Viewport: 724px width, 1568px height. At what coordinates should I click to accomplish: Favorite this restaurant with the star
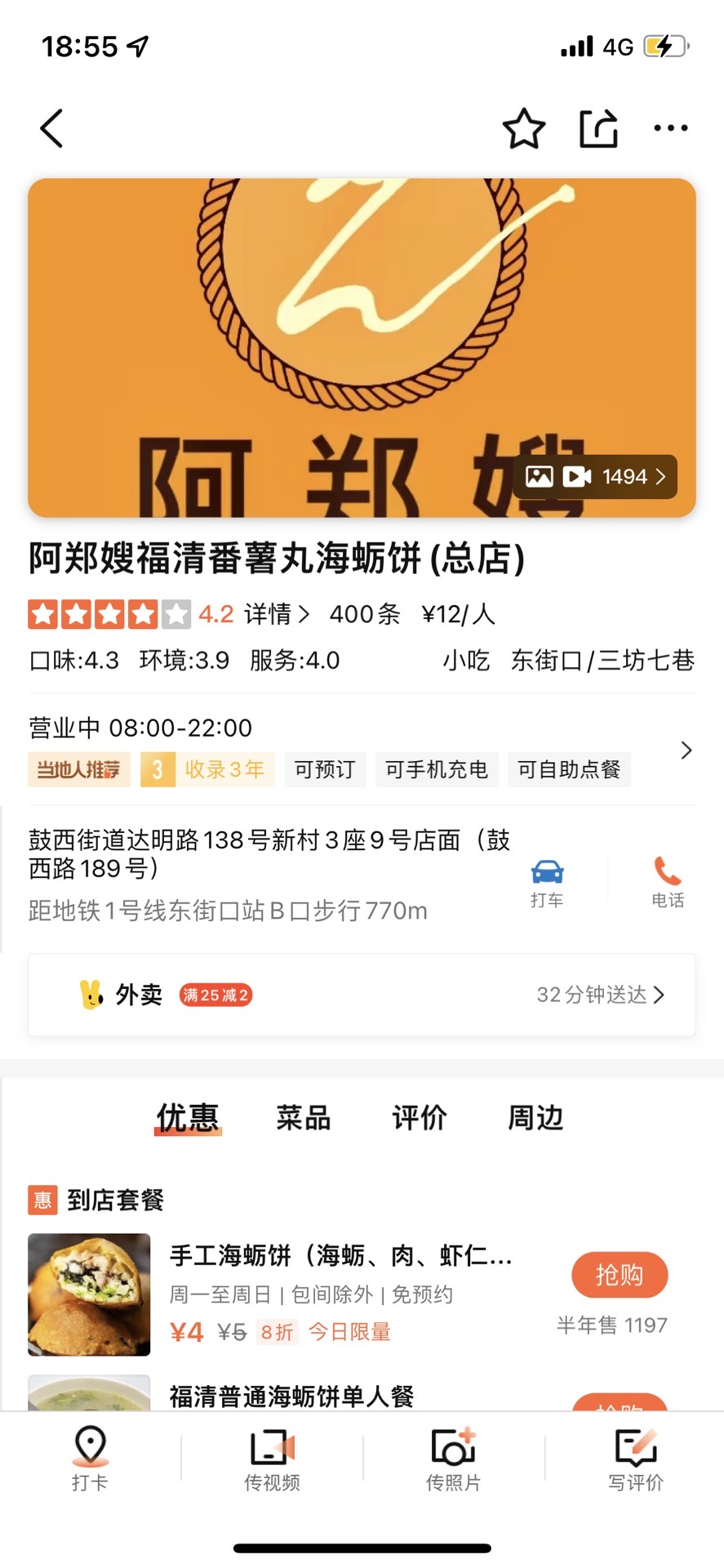click(x=523, y=129)
